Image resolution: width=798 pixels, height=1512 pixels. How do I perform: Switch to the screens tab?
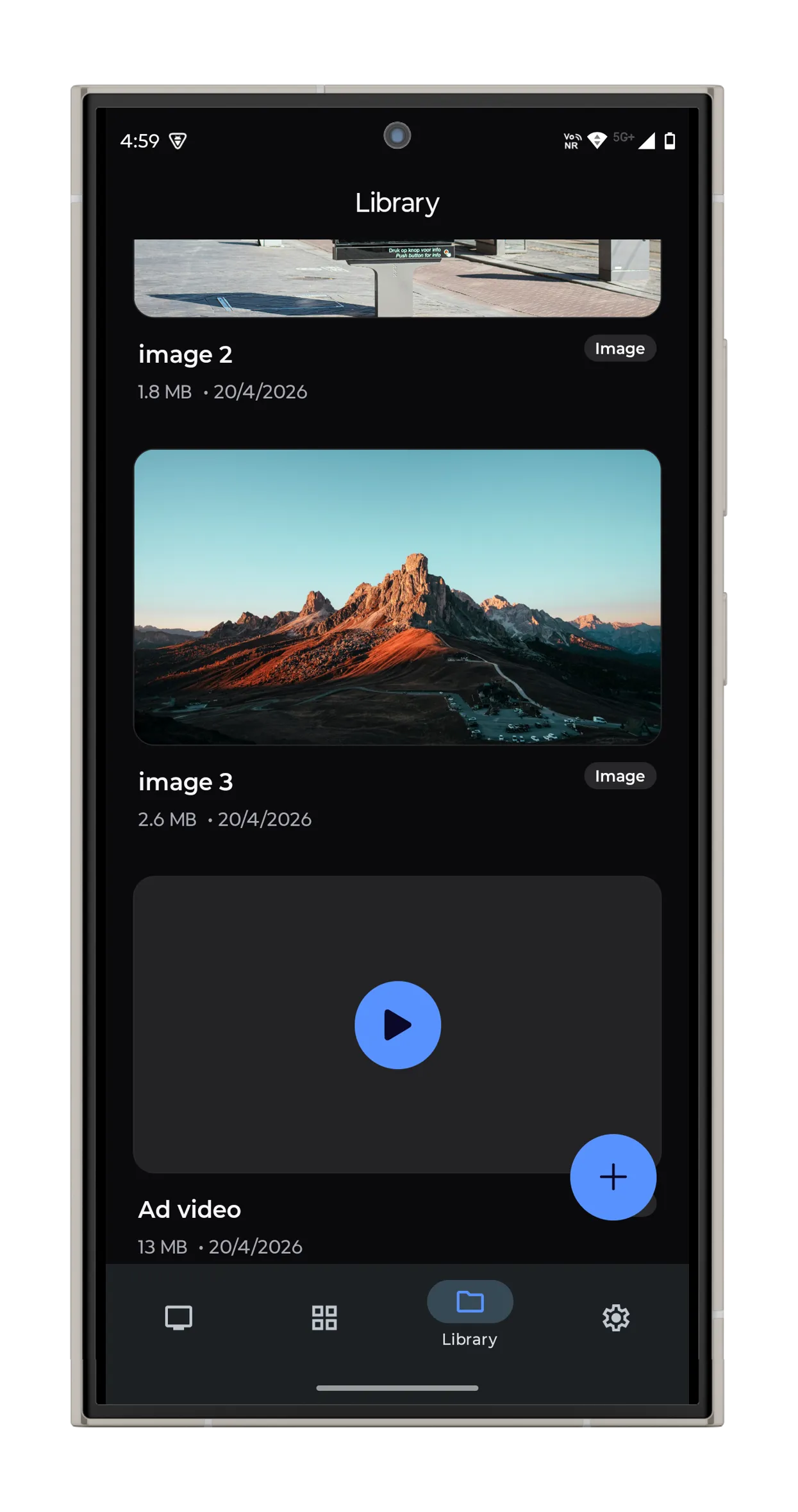click(x=178, y=1318)
